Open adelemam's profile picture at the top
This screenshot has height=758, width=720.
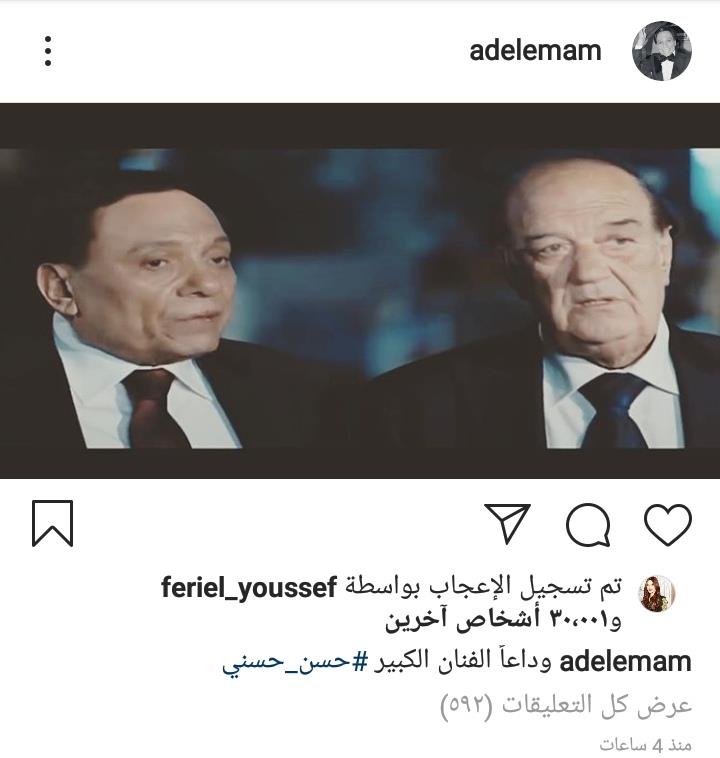click(x=662, y=50)
